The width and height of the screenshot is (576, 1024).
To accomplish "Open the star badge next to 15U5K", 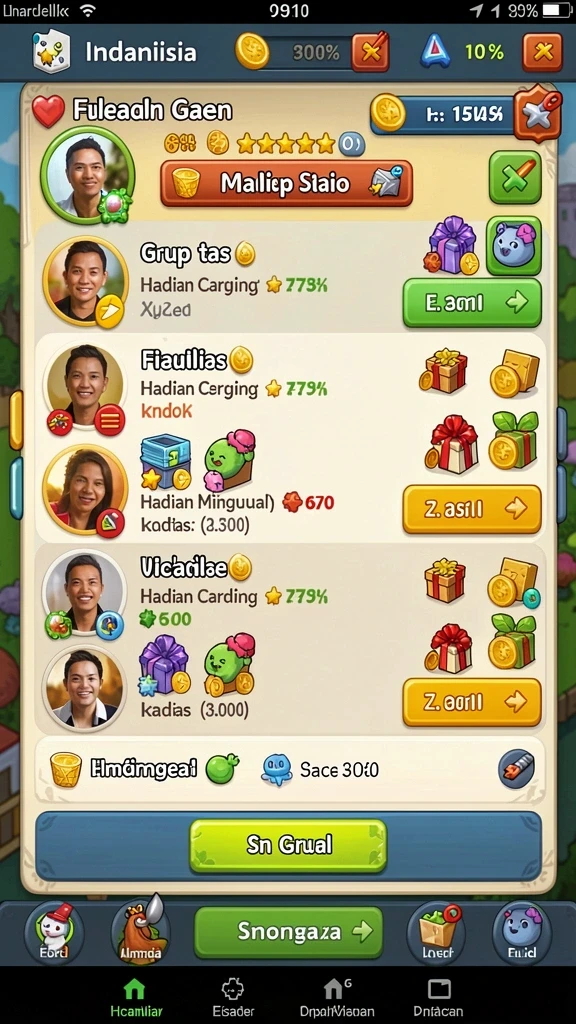I will pyautogui.click(x=537, y=114).
